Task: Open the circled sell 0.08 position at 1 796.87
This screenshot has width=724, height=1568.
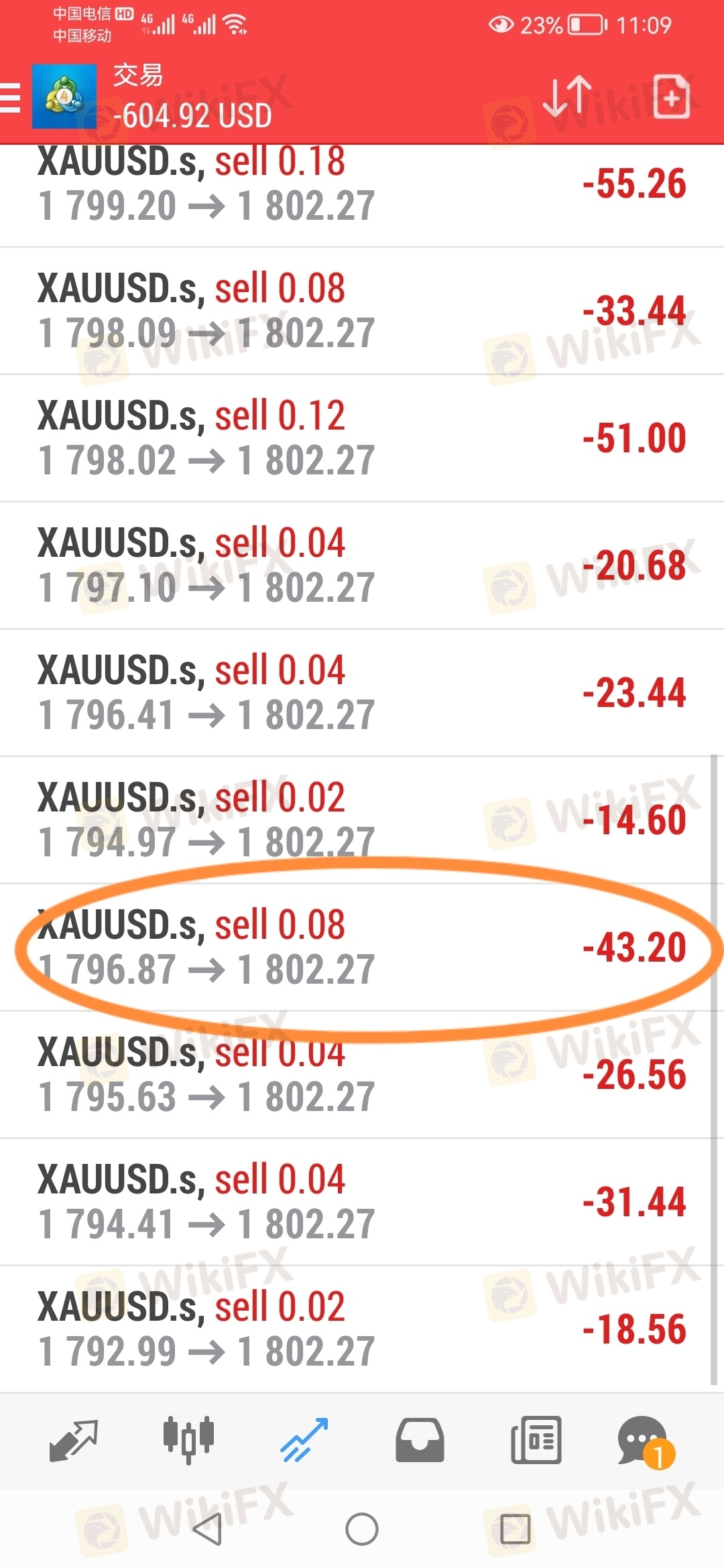Action: click(362, 948)
